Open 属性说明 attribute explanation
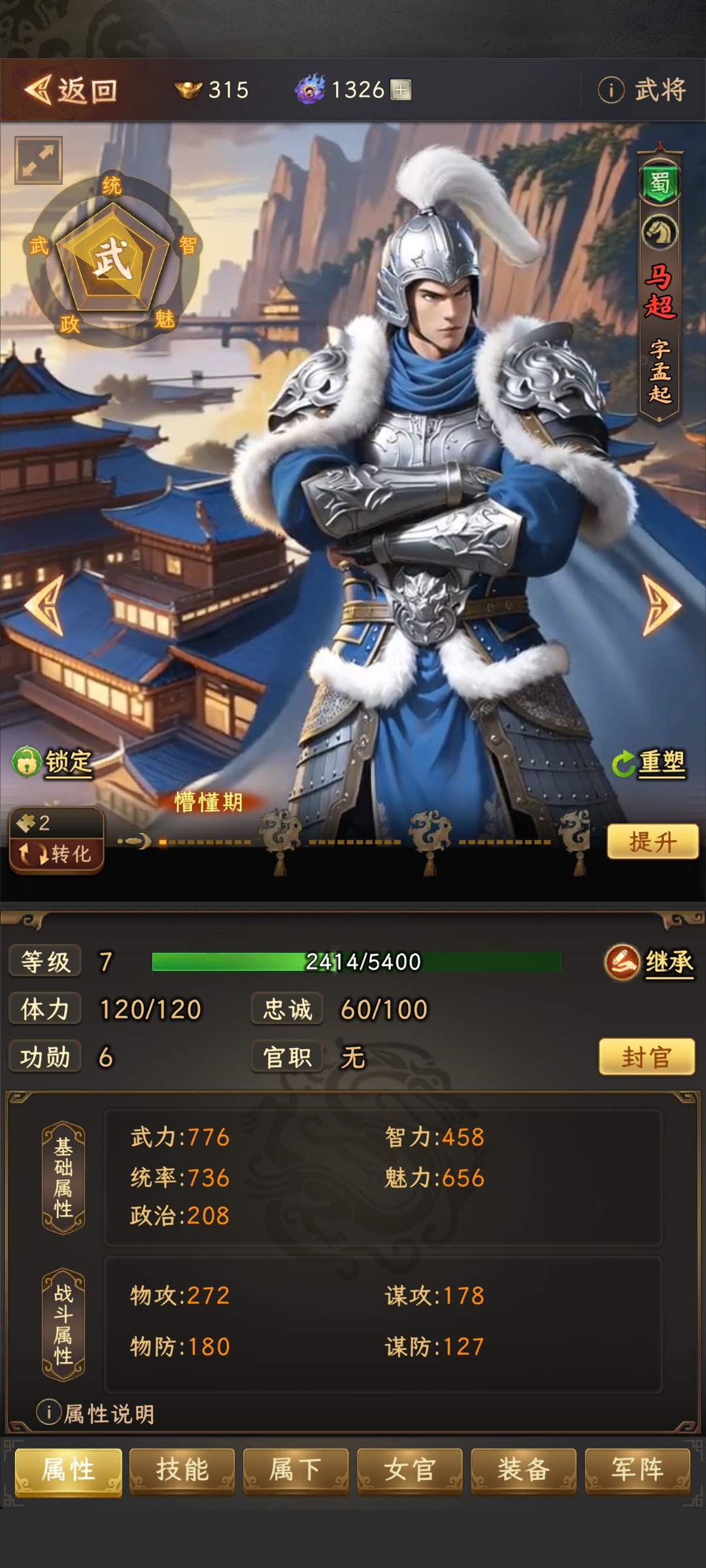Viewport: 706px width, 1568px height. point(96,1414)
